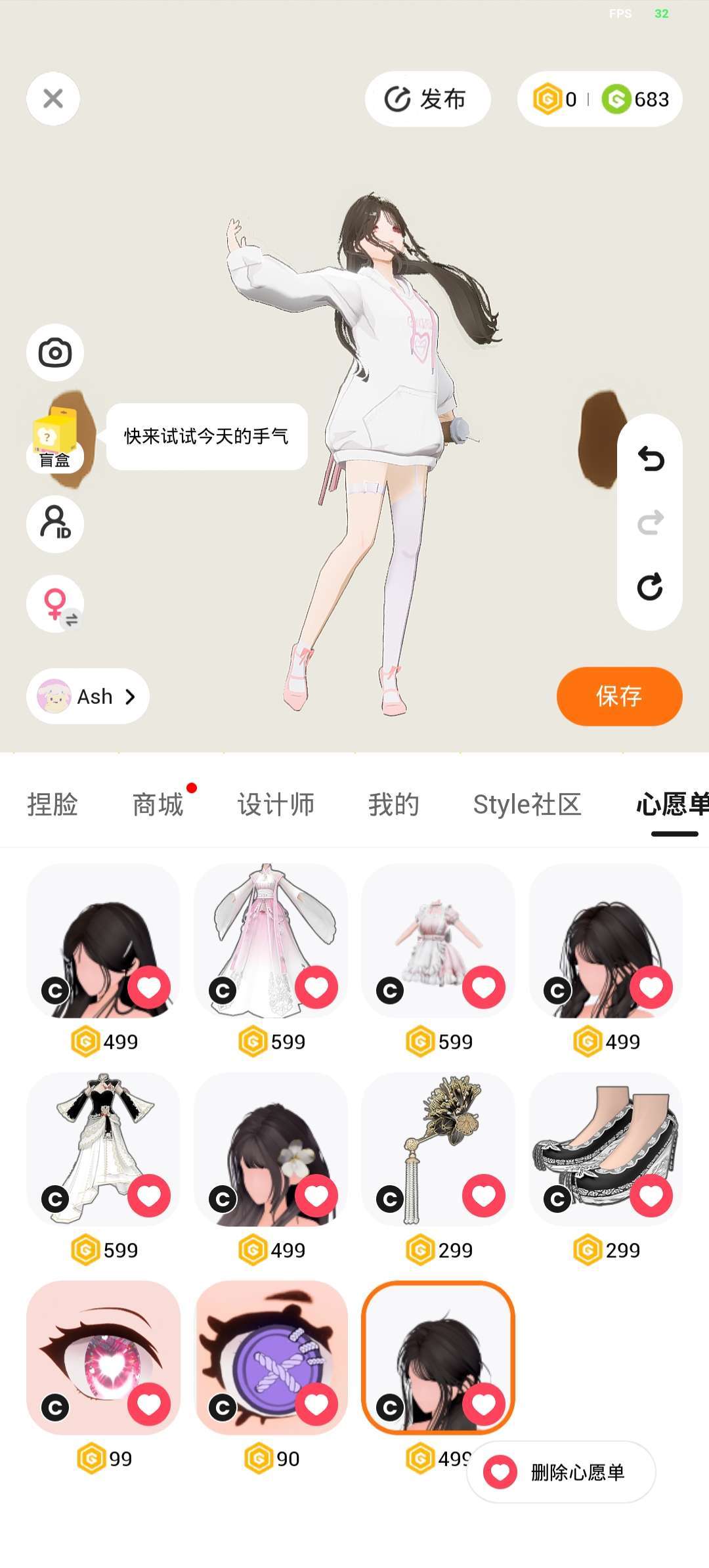Reset the avatar with the refresh arrow
Viewport: 709px width, 1568px height.
coord(650,586)
